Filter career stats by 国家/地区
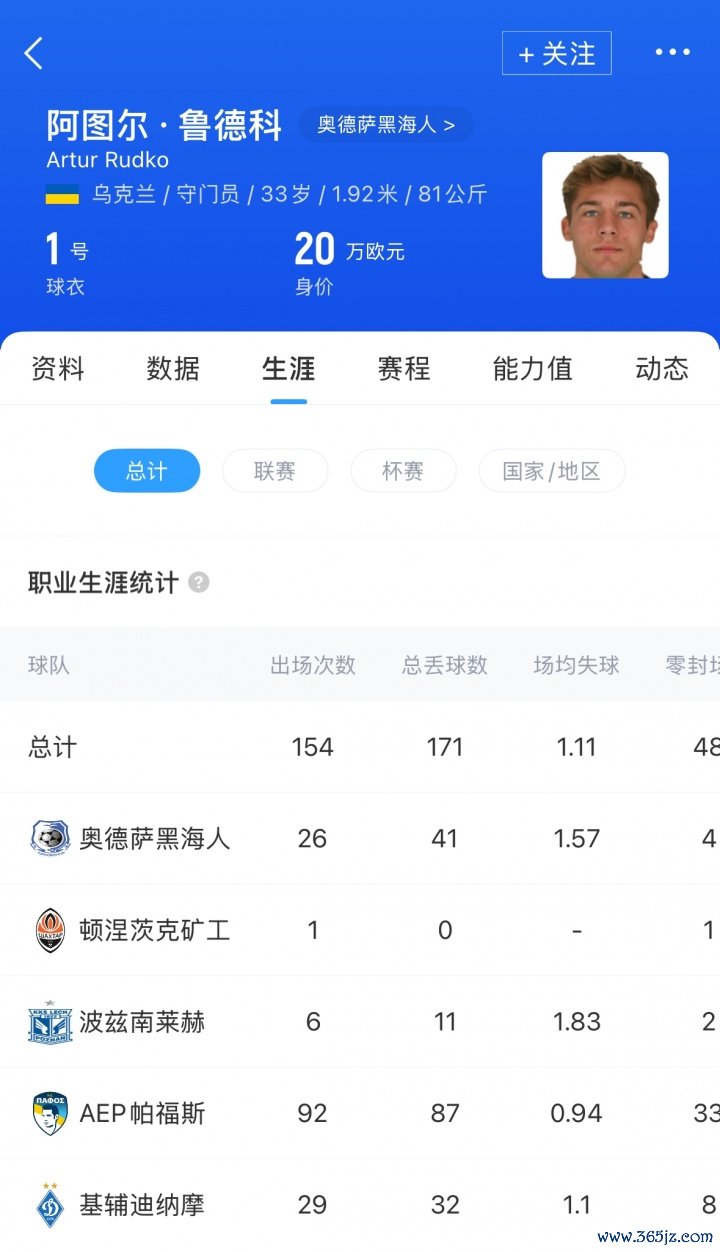The image size is (720, 1252). (552, 471)
